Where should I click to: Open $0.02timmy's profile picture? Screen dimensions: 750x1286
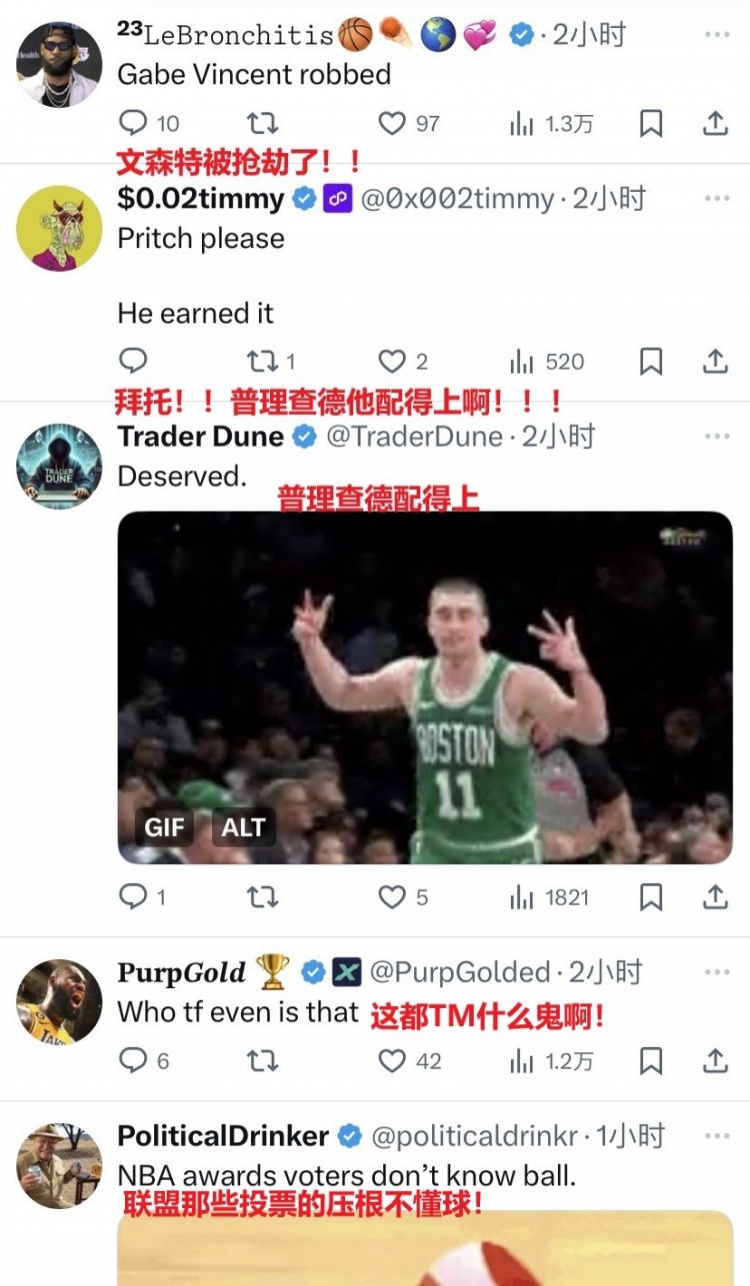(x=60, y=228)
